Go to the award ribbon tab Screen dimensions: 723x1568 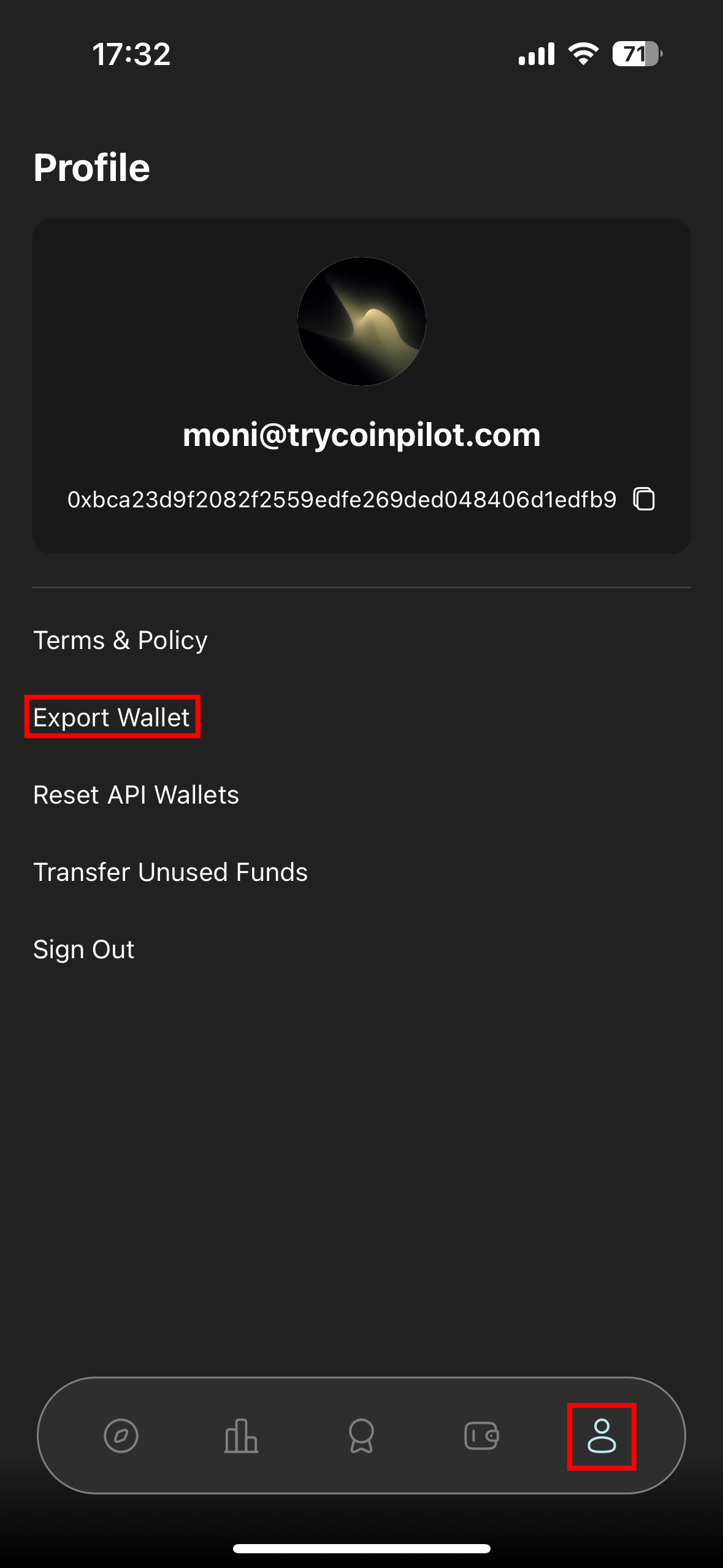point(361,1435)
